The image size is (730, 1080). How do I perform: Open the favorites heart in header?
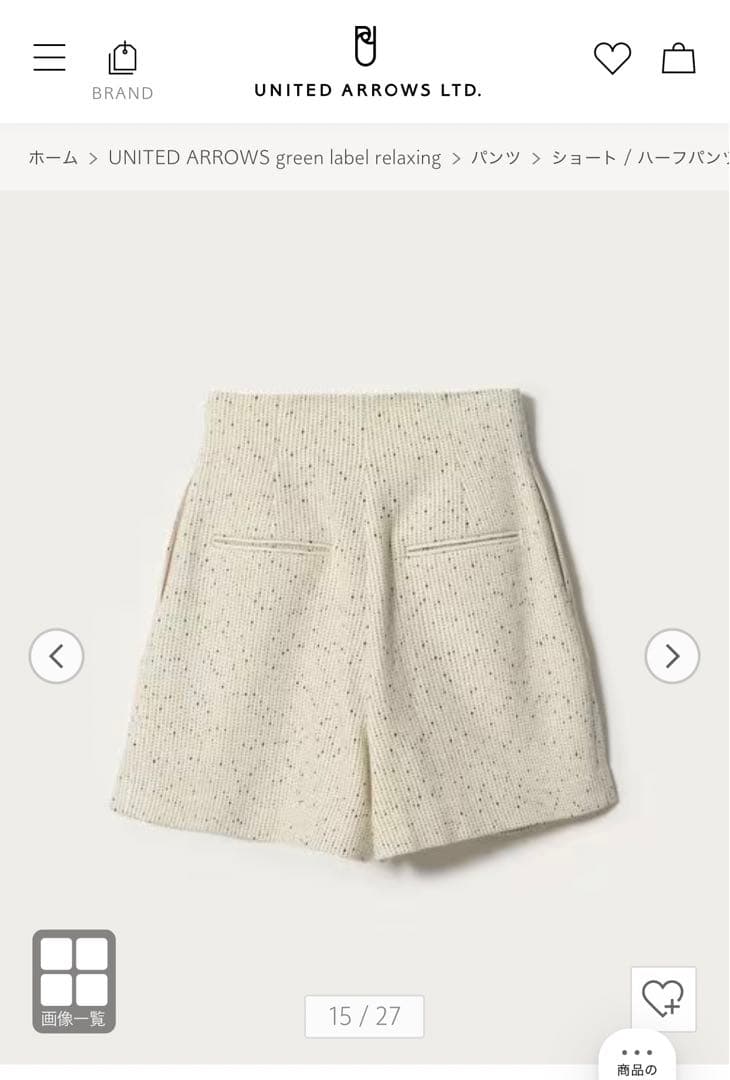pyautogui.click(x=612, y=59)
